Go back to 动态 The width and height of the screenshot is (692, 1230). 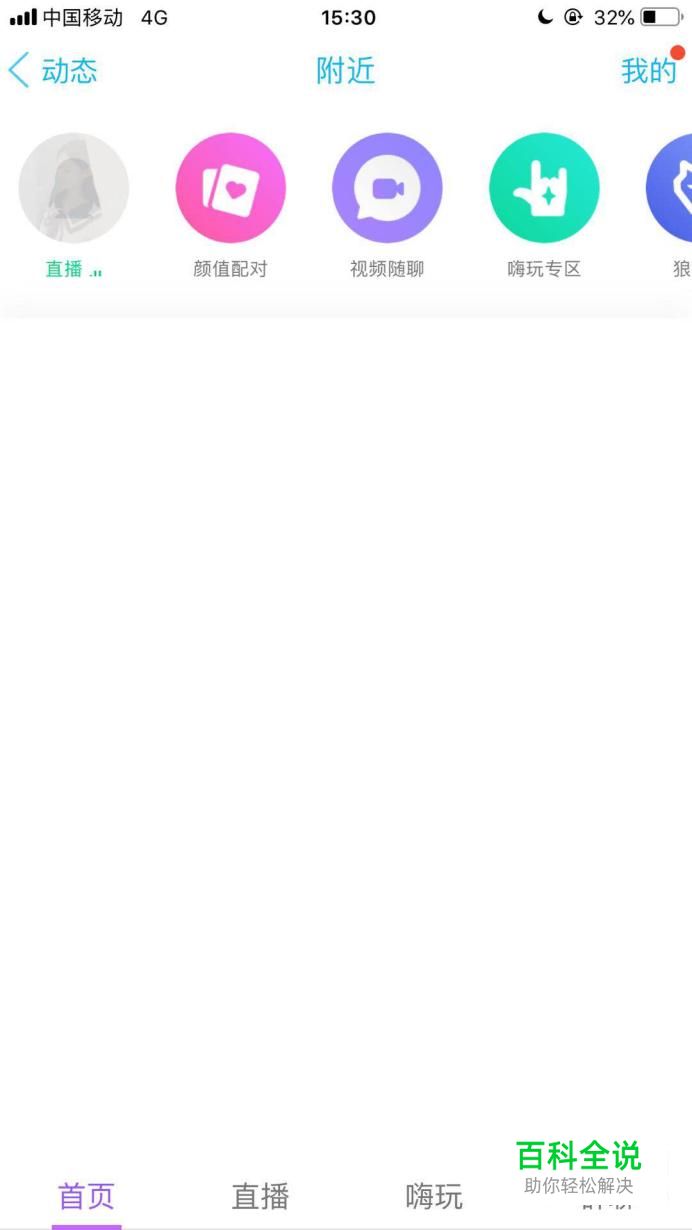[53, 71]
